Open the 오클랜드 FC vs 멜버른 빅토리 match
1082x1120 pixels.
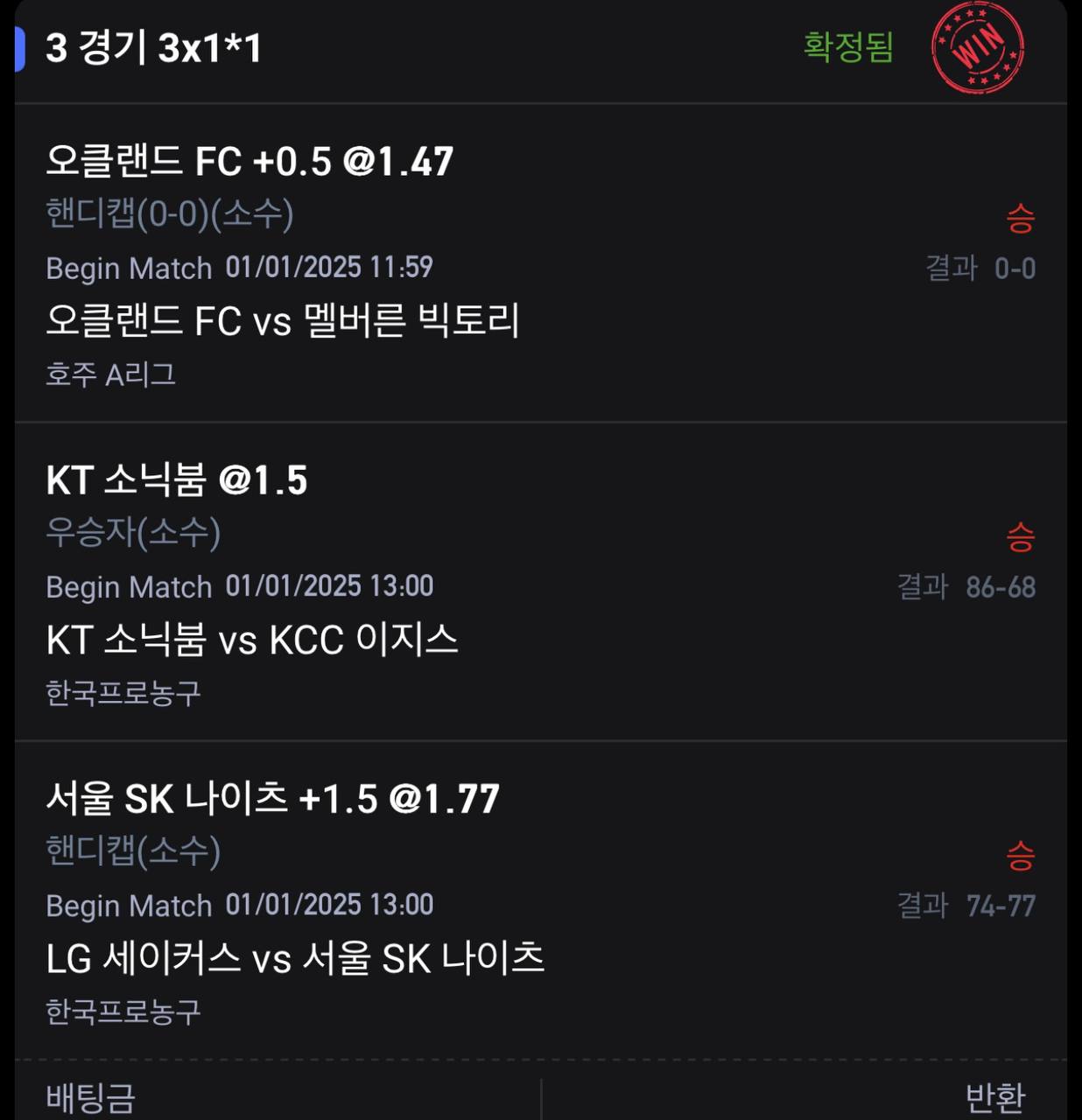tap(283, 321)
